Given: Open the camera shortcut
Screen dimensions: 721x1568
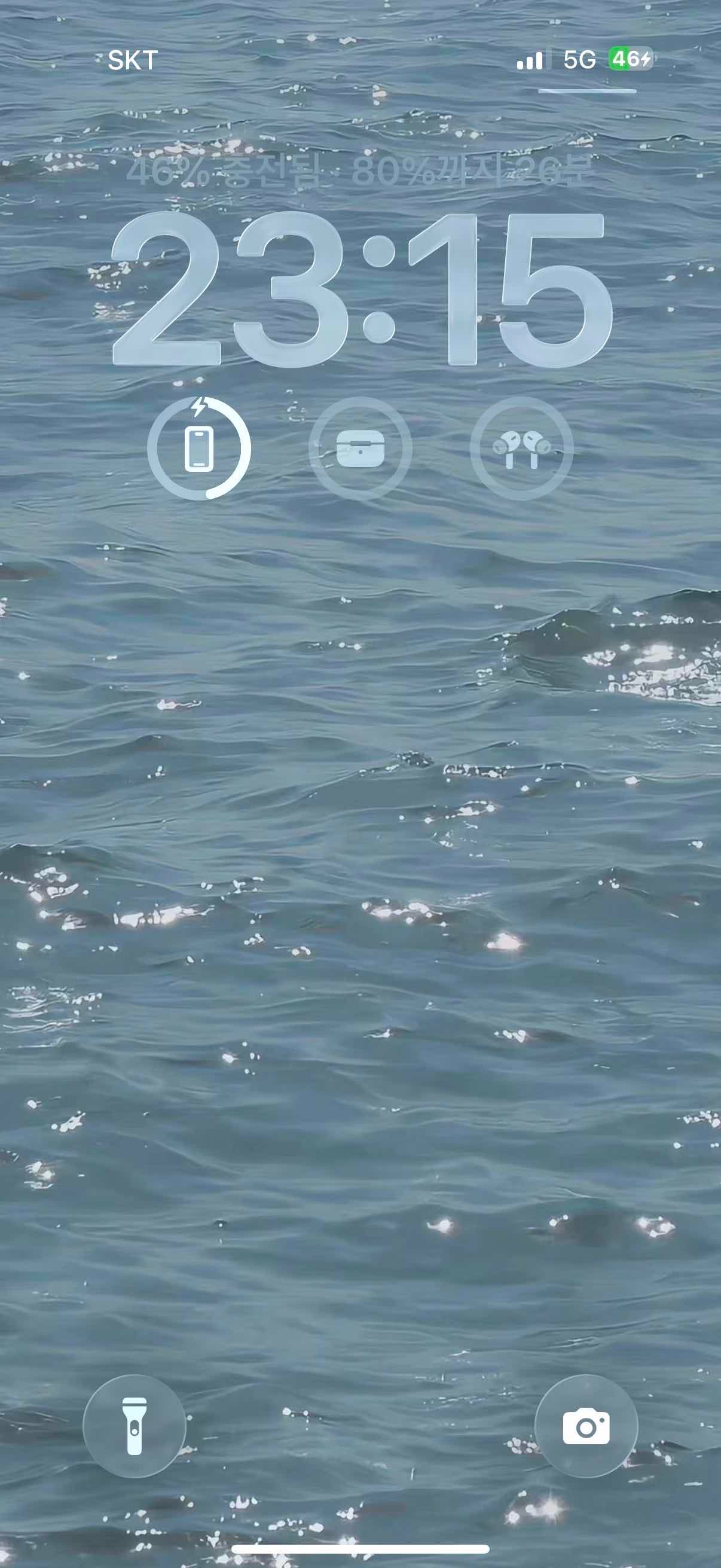Looking at the screenshot, I should [586, 1426].
